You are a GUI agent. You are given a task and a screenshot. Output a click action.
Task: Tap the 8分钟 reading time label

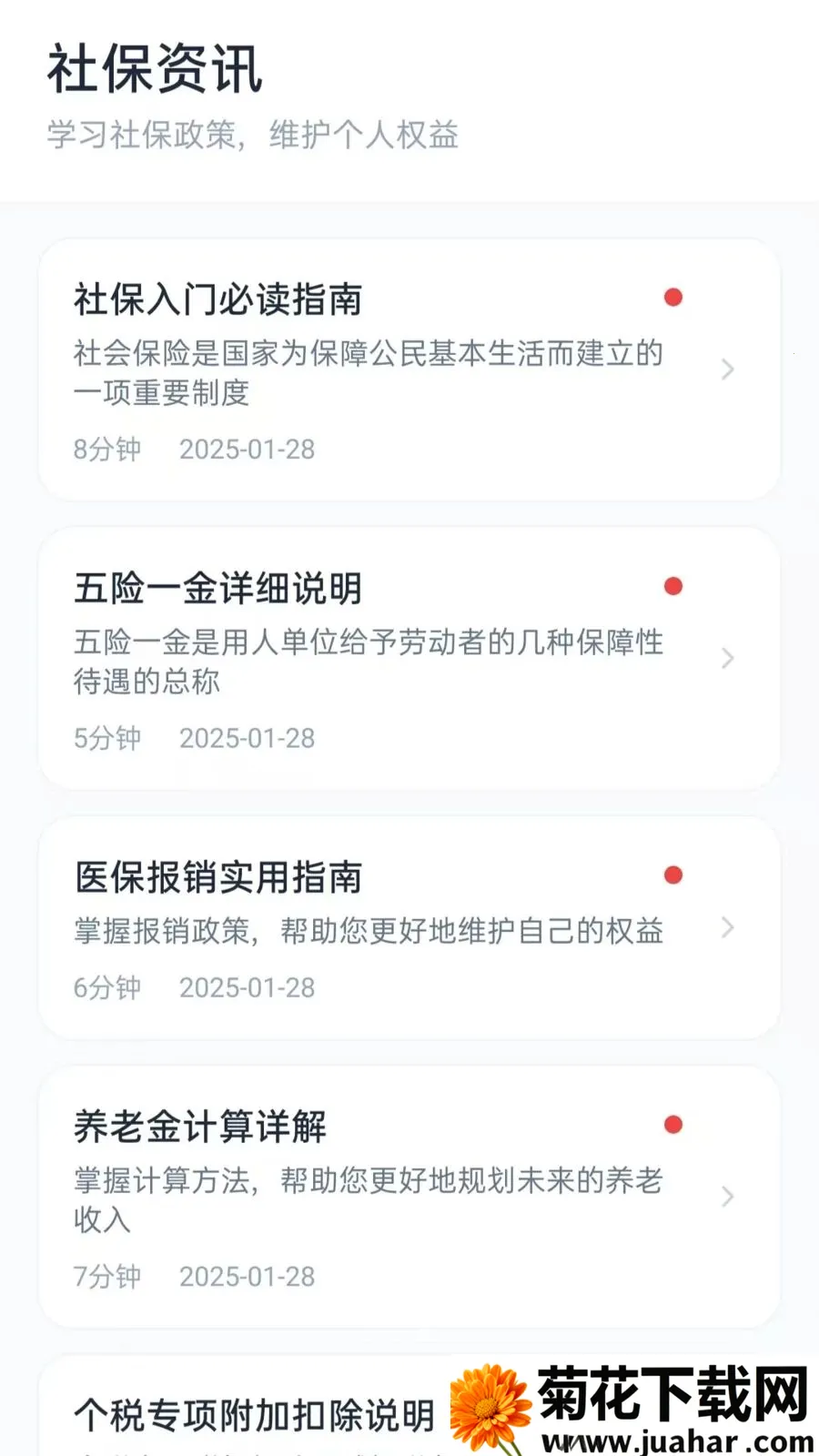tap(106, 450)
